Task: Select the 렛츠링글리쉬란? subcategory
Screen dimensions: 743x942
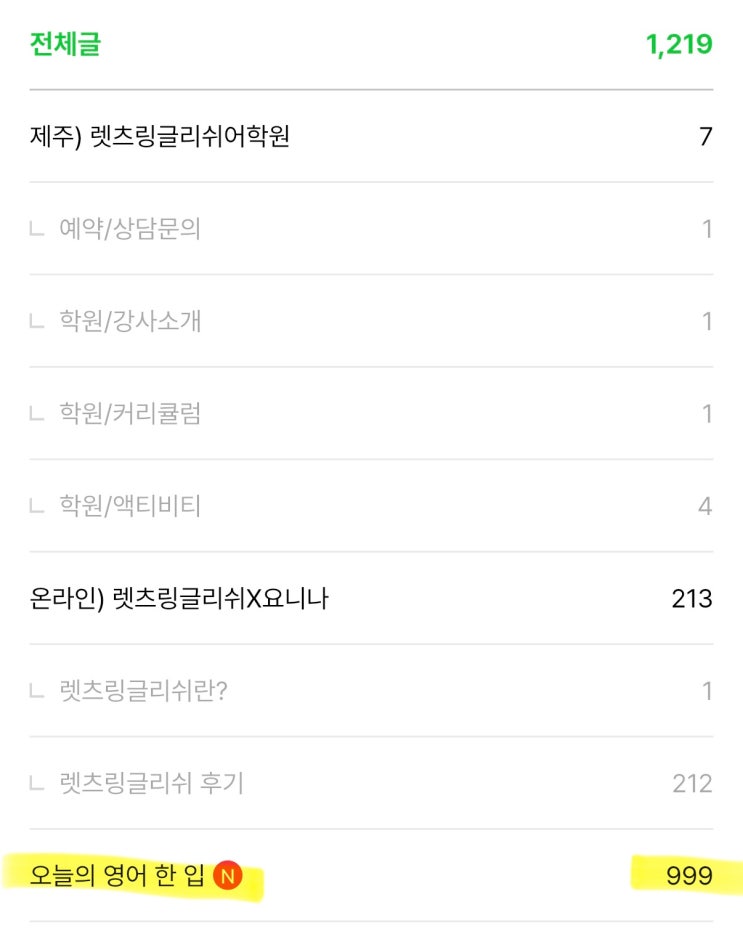Action: coord(143,691)
